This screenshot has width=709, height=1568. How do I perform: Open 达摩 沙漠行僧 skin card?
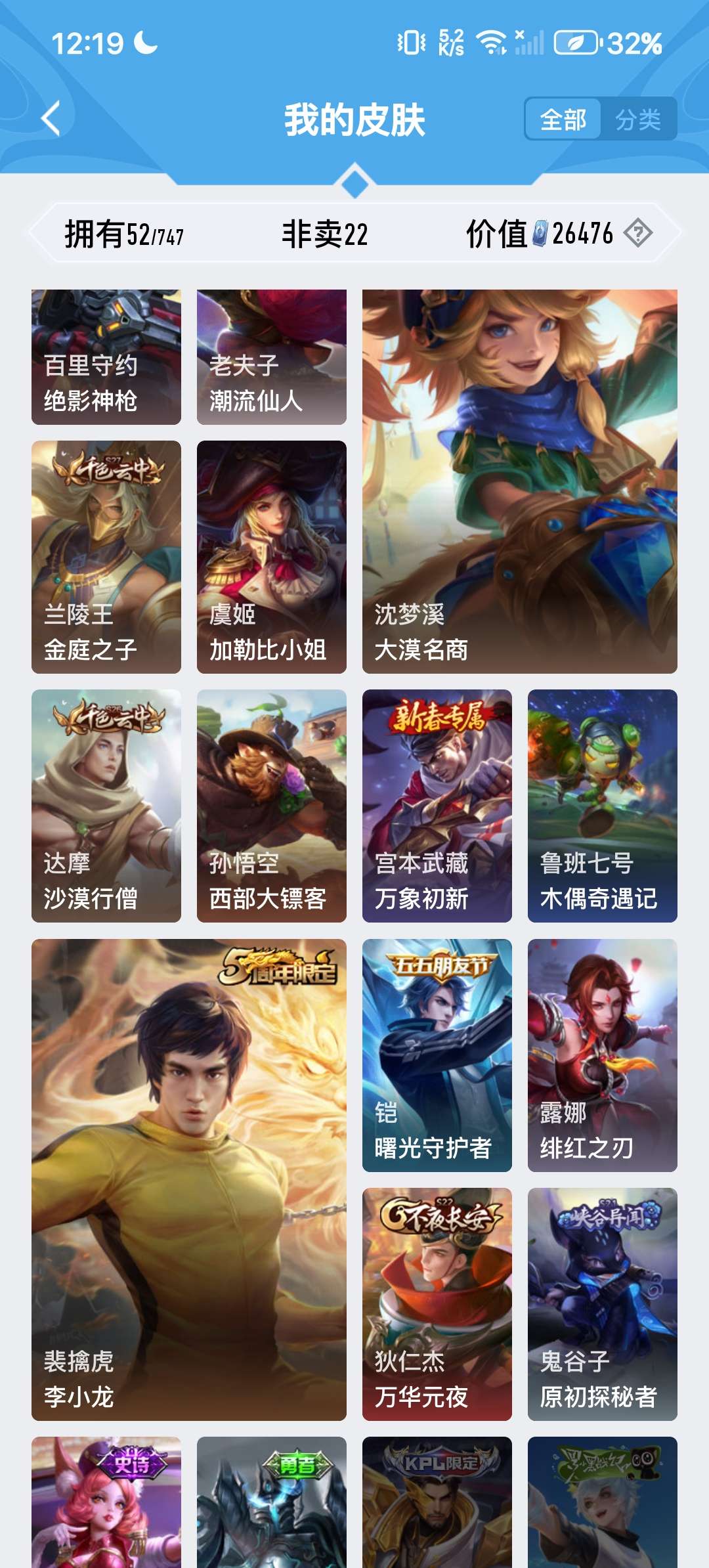pyautogui.click(x=106, y=805)
